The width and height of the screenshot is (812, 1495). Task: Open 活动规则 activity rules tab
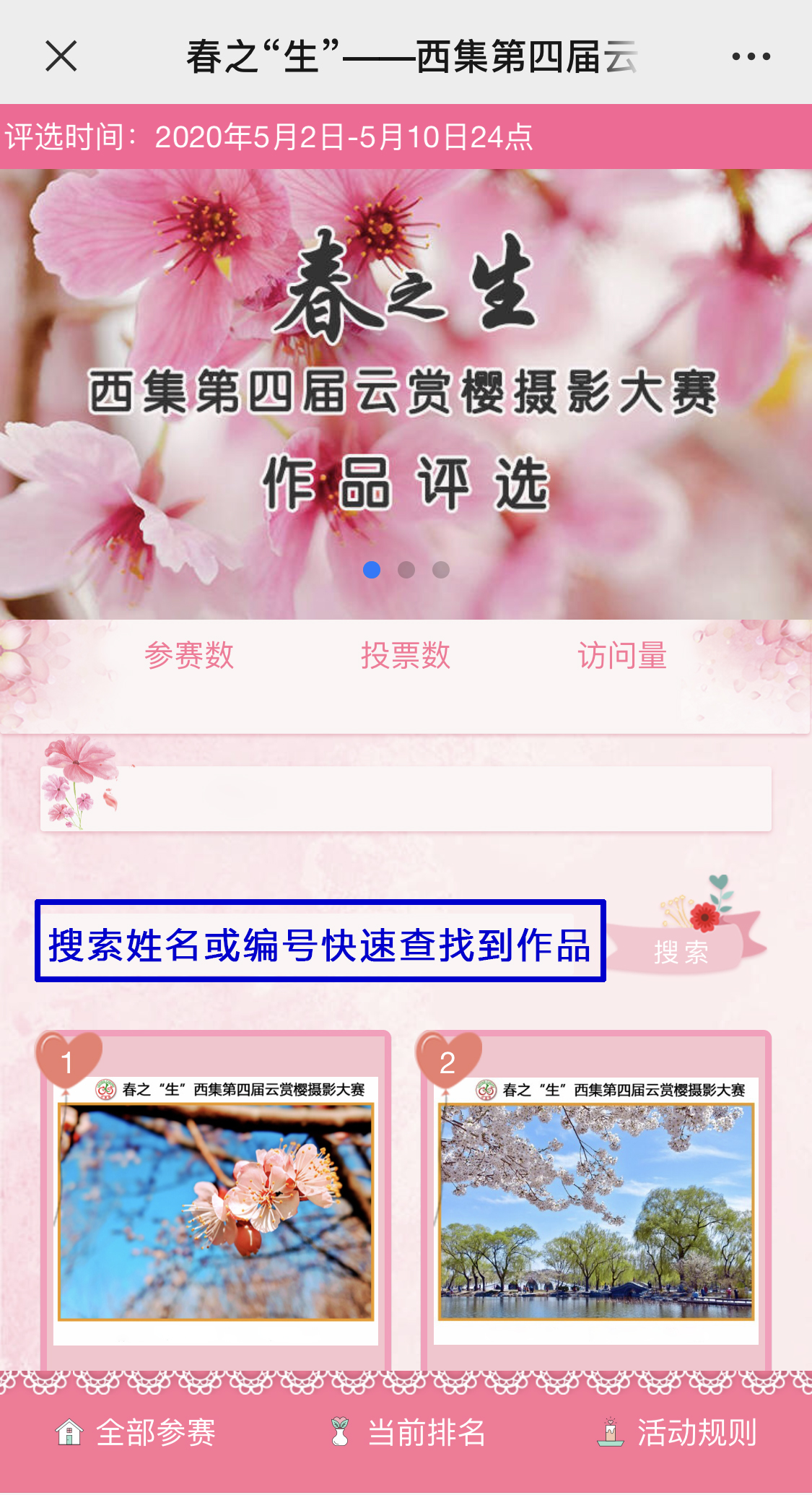678,1432
